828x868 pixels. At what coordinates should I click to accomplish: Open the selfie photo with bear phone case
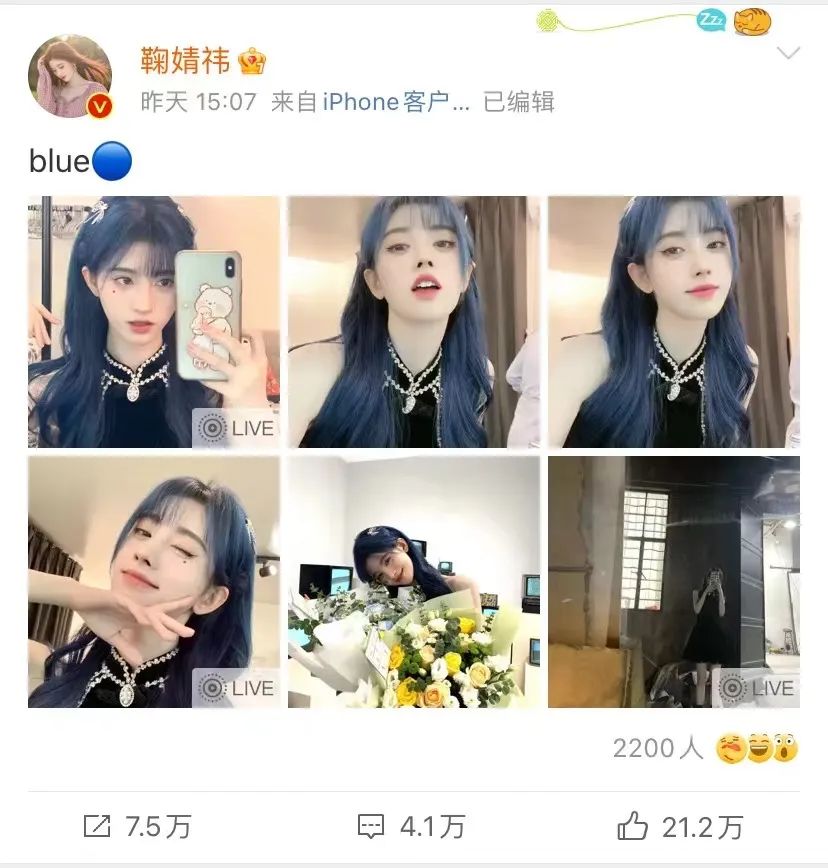click(154, 322)
